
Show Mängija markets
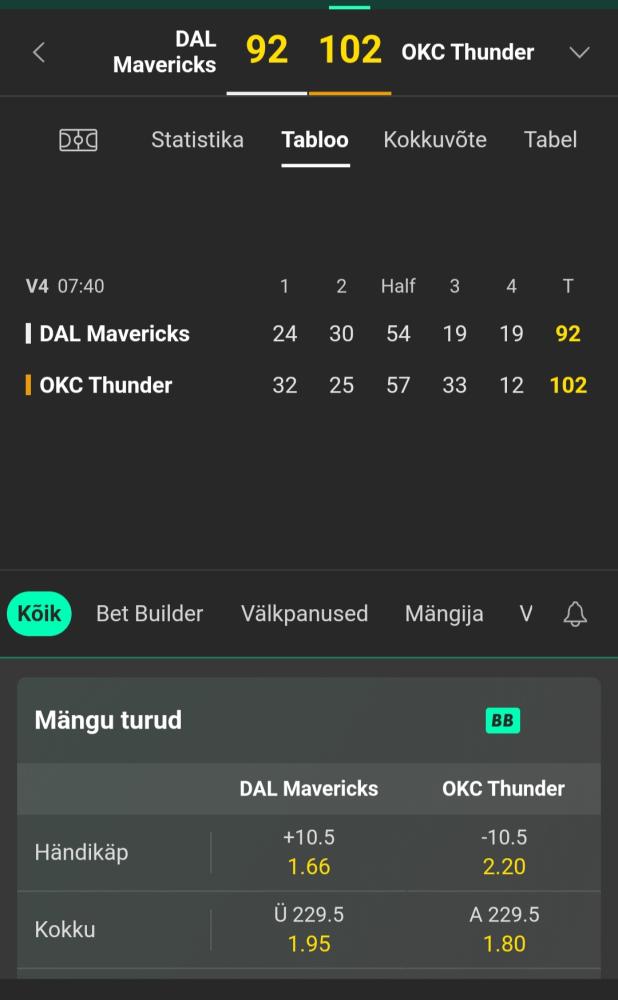pos(444,614)
